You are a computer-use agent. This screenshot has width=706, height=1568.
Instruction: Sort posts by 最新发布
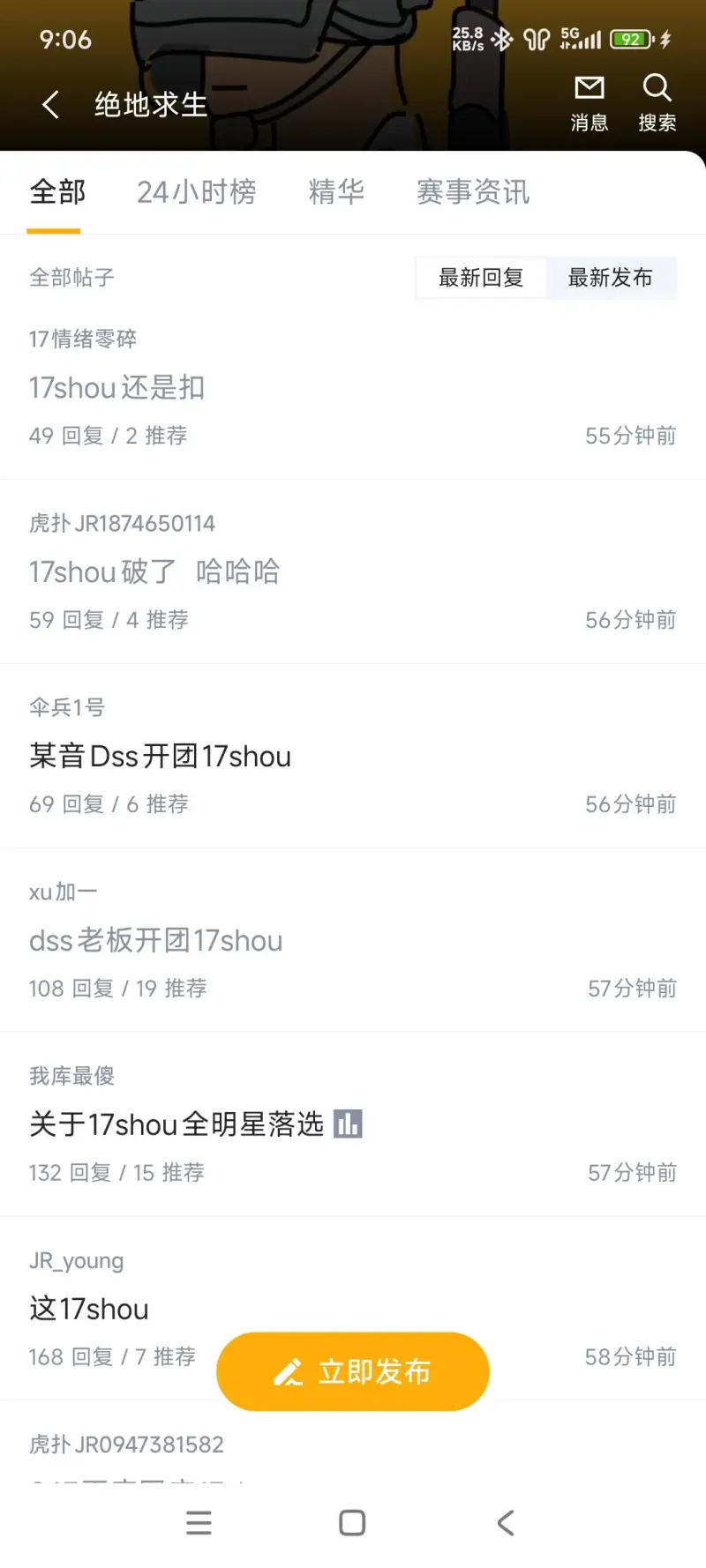(x=610, y=278)
